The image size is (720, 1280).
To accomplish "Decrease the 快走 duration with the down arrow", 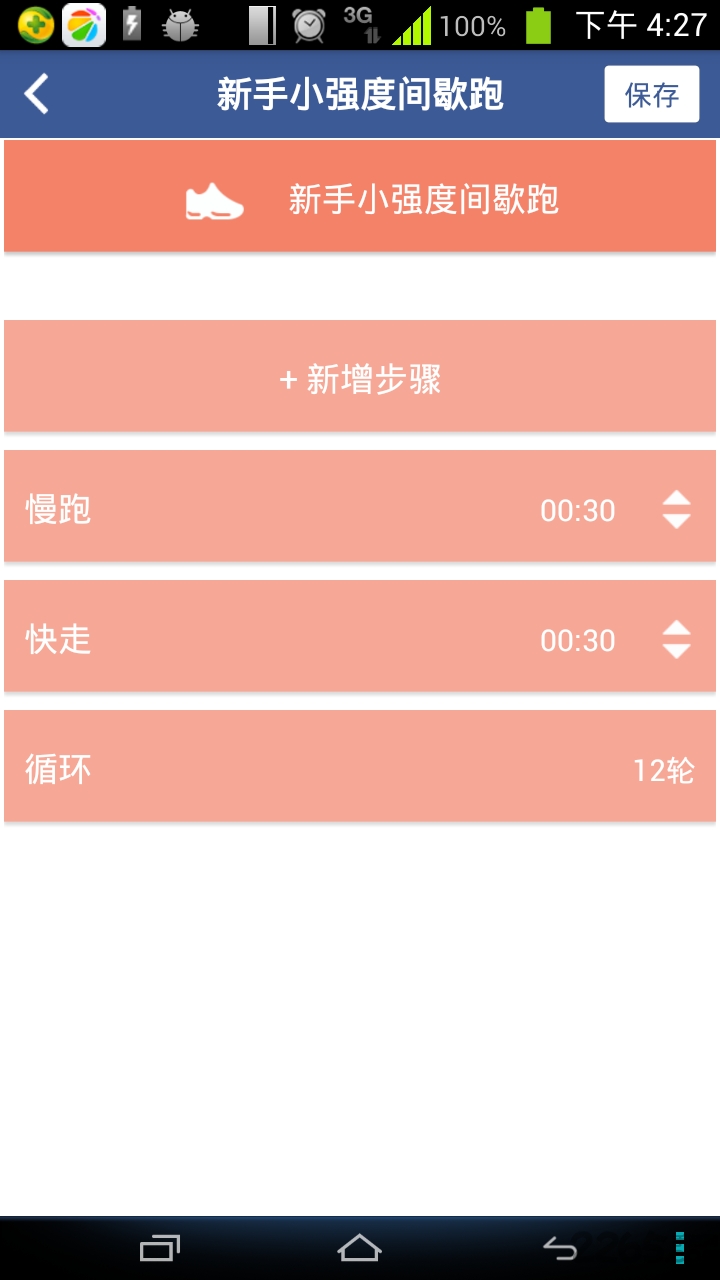I will (676, 650).
